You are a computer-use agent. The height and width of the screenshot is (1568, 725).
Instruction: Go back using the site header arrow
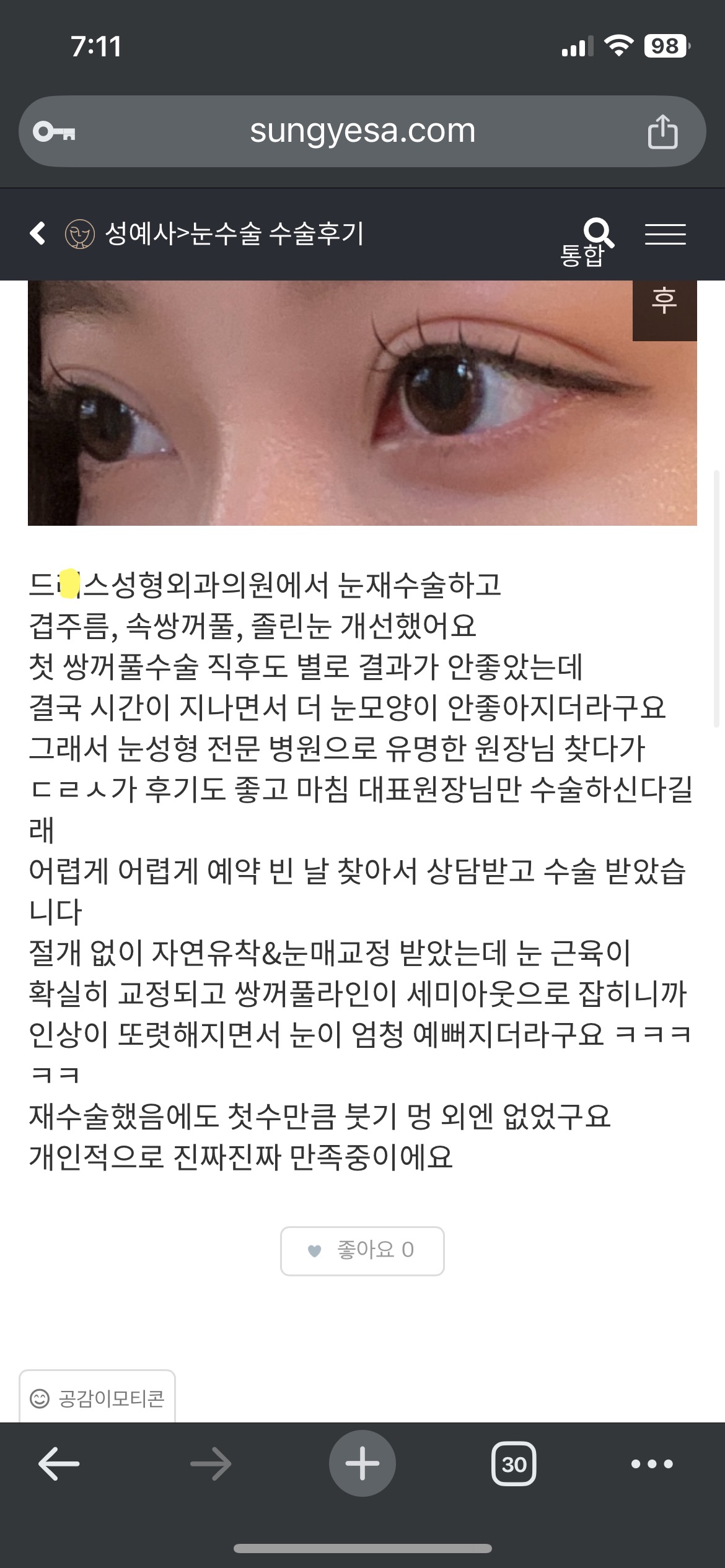tap(38, 233)
